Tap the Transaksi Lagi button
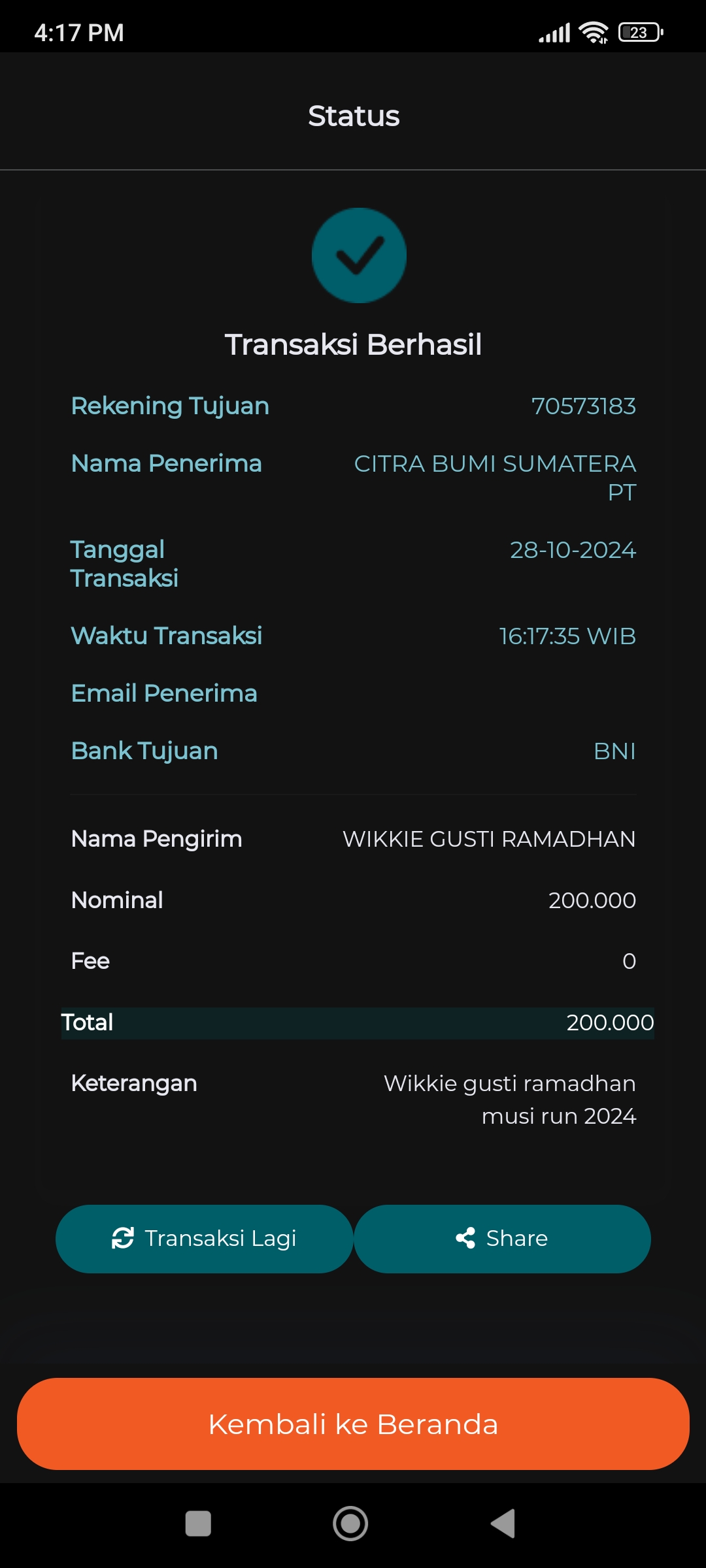The image size is (706, 1568). [x=205, y=1239]
